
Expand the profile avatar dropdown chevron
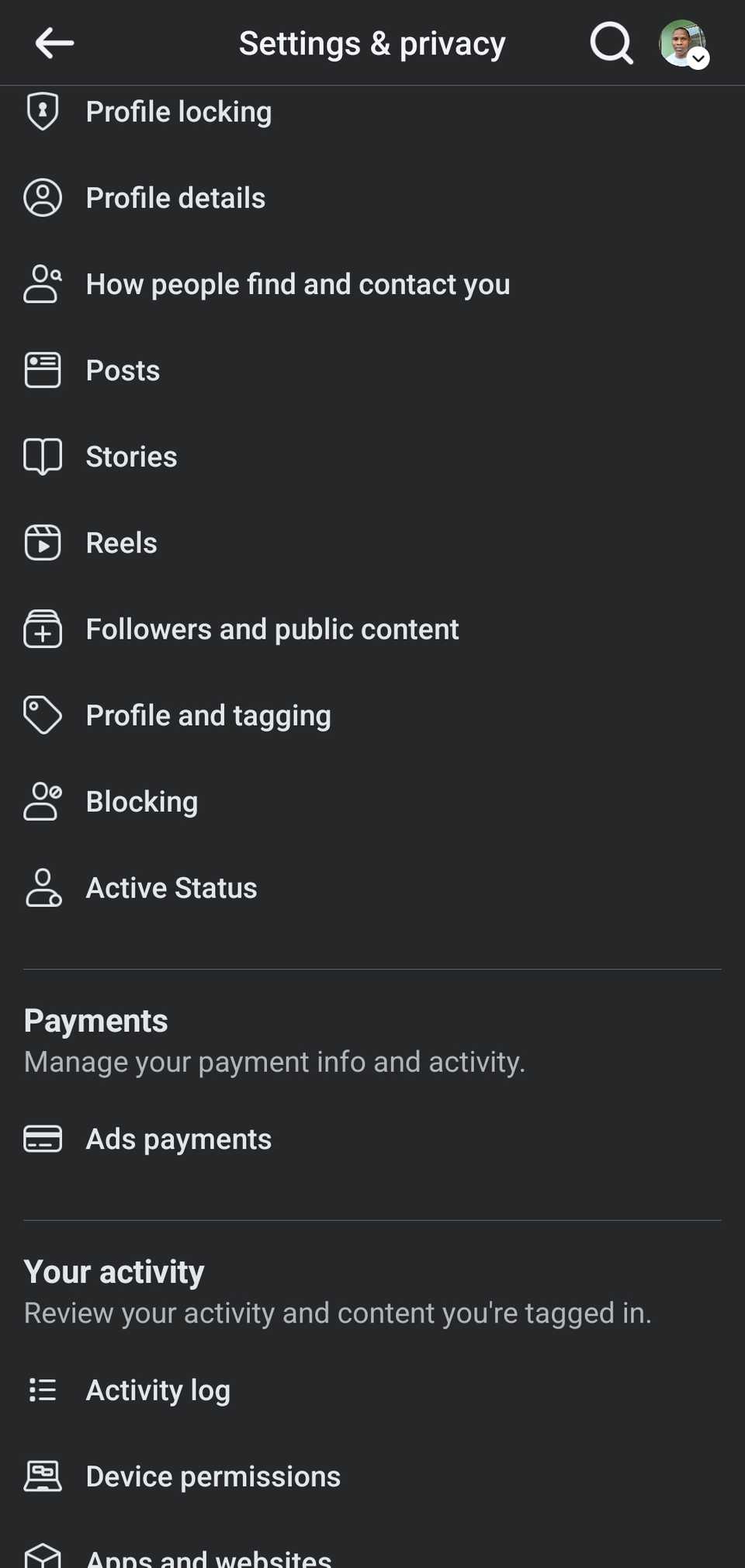[699, 59]
